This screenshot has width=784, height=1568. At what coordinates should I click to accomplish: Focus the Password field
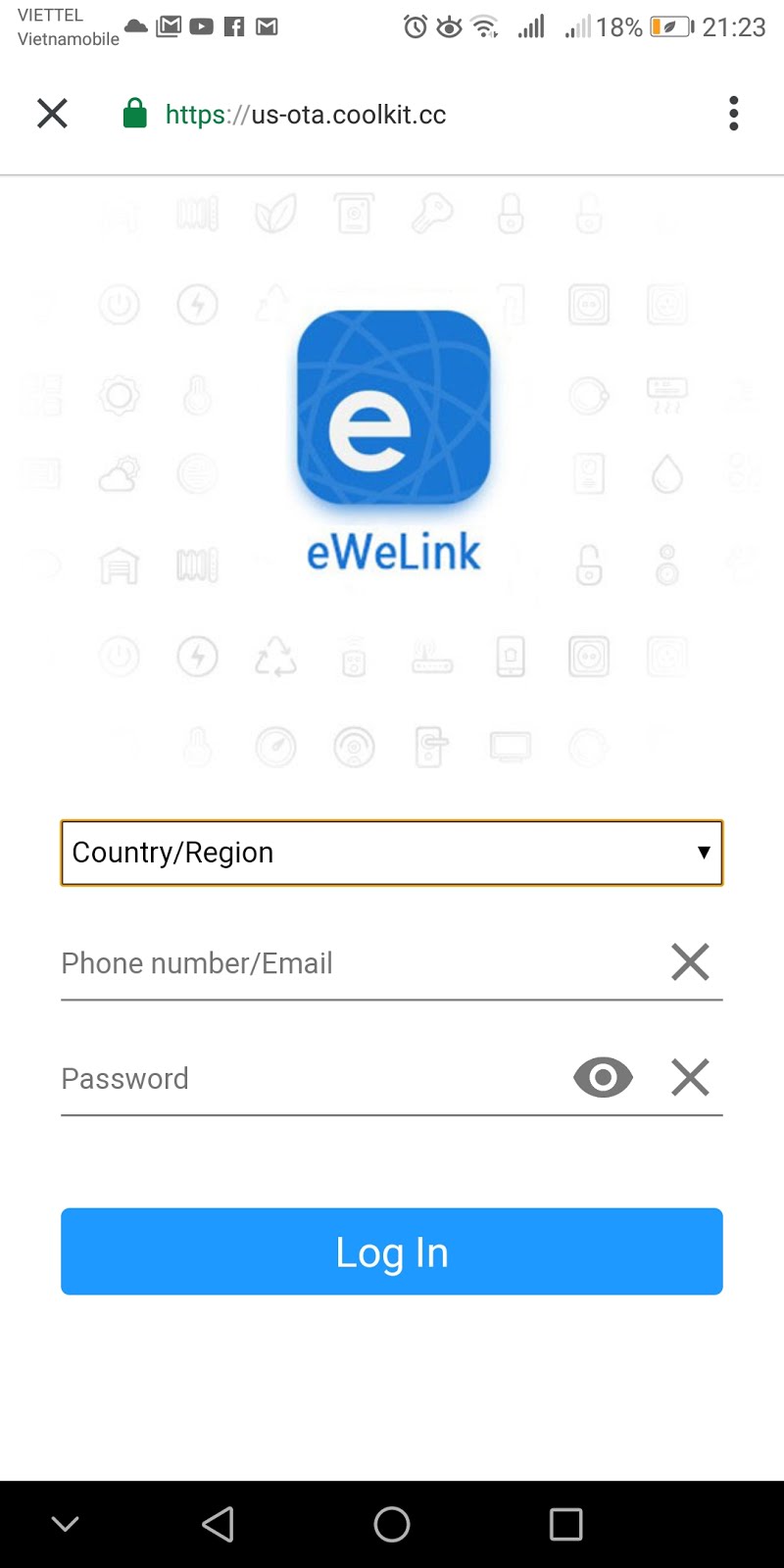pos(304,1078)
